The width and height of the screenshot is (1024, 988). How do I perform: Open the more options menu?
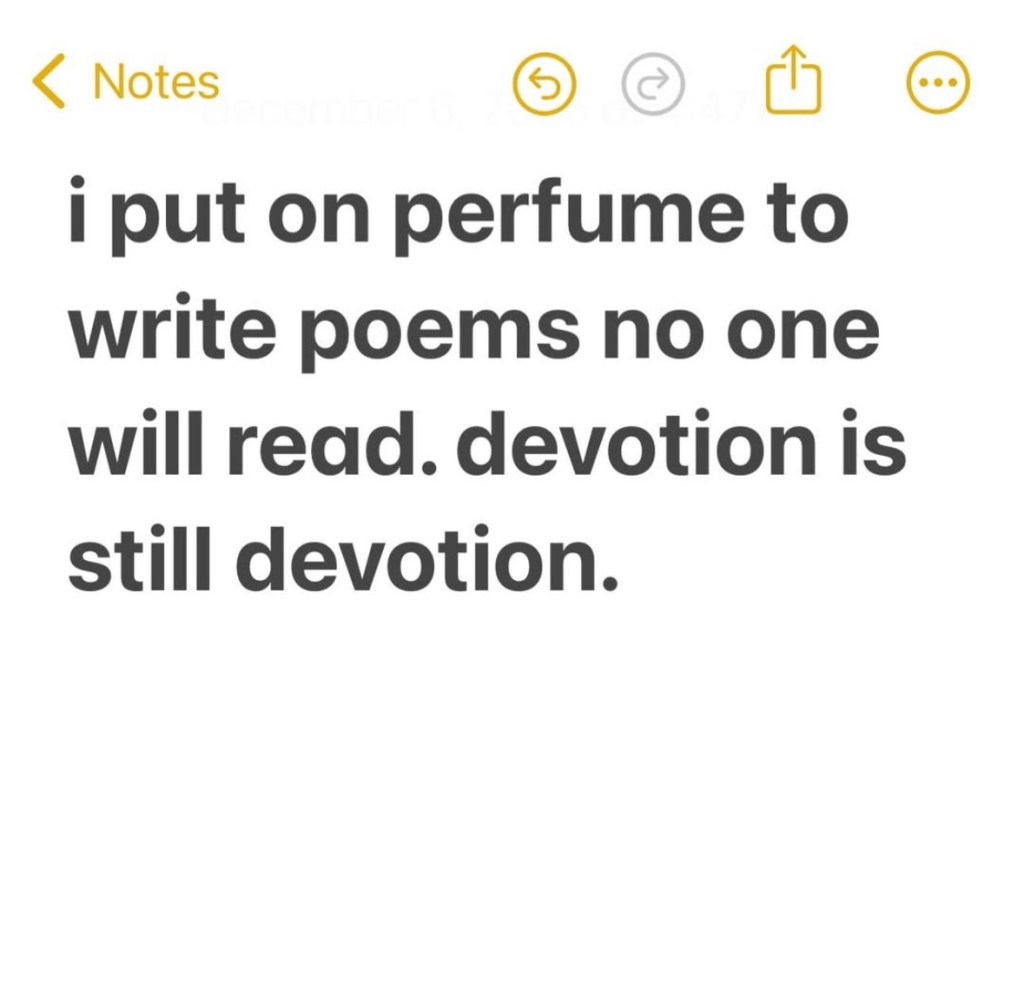pyautogui.click(x=937, y=84)
